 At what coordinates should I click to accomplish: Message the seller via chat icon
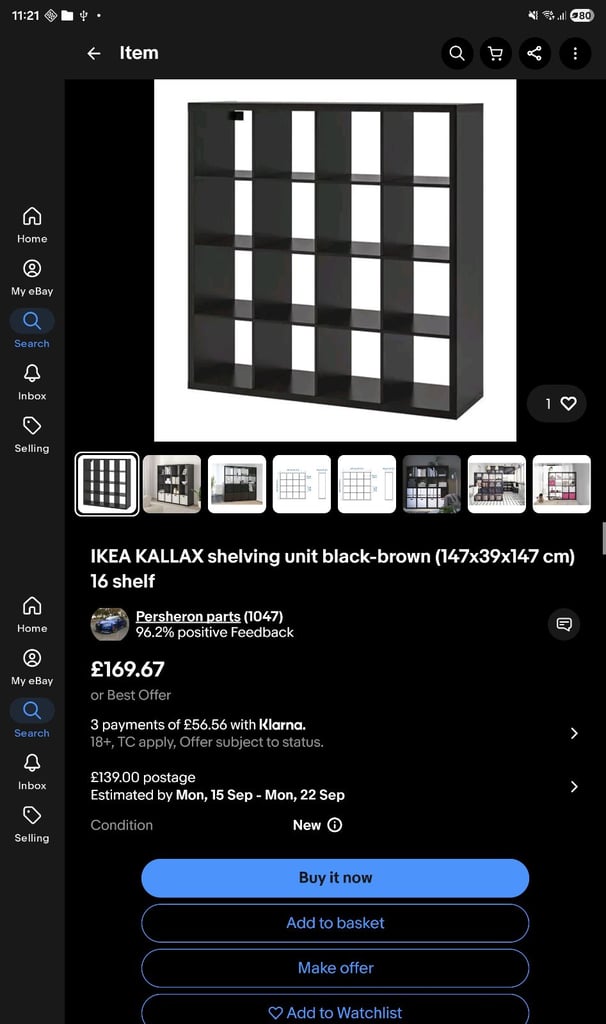coord(564,624)
